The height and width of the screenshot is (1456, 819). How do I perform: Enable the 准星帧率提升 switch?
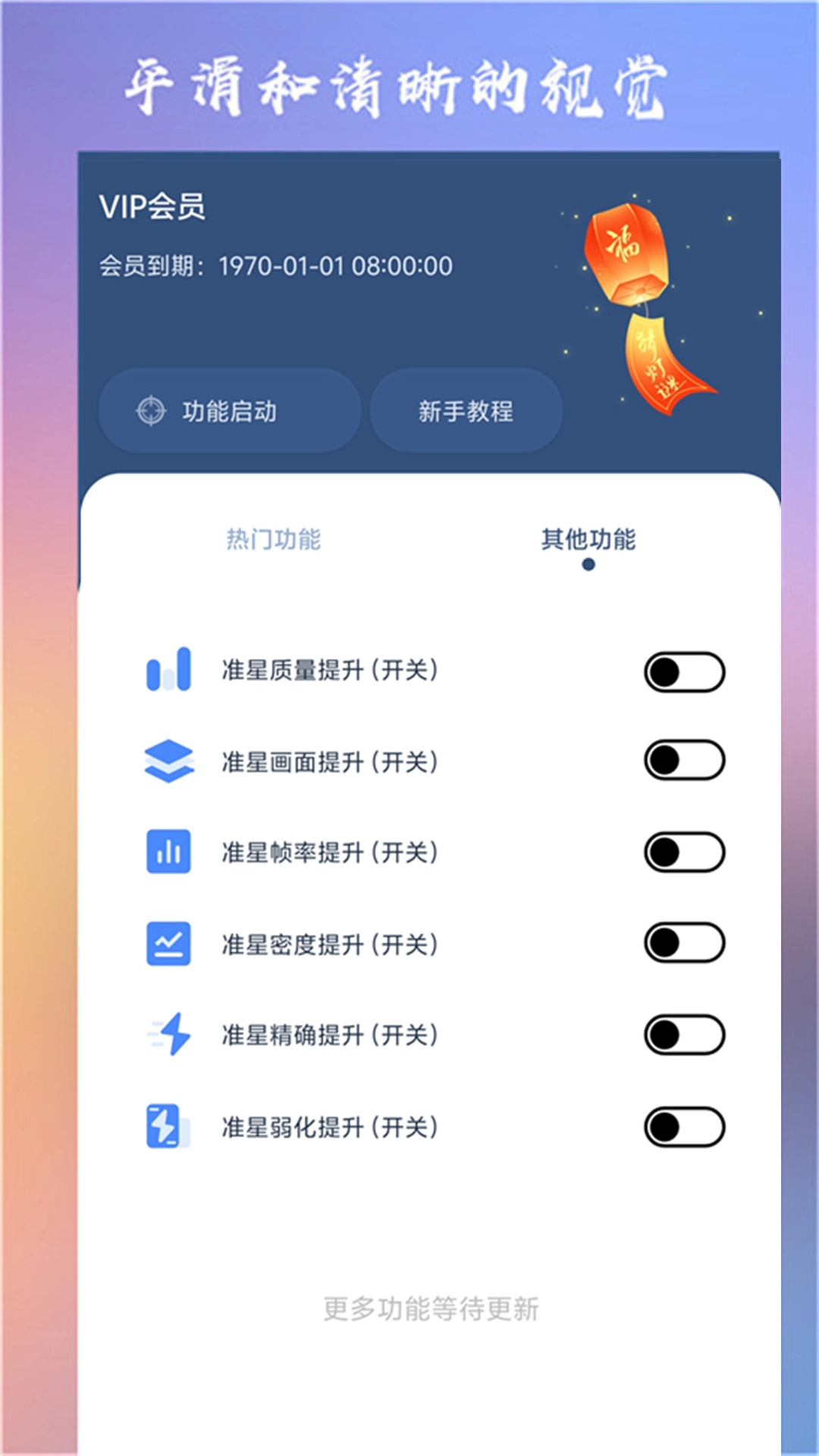pyautogui.click(x=683, y=853)
